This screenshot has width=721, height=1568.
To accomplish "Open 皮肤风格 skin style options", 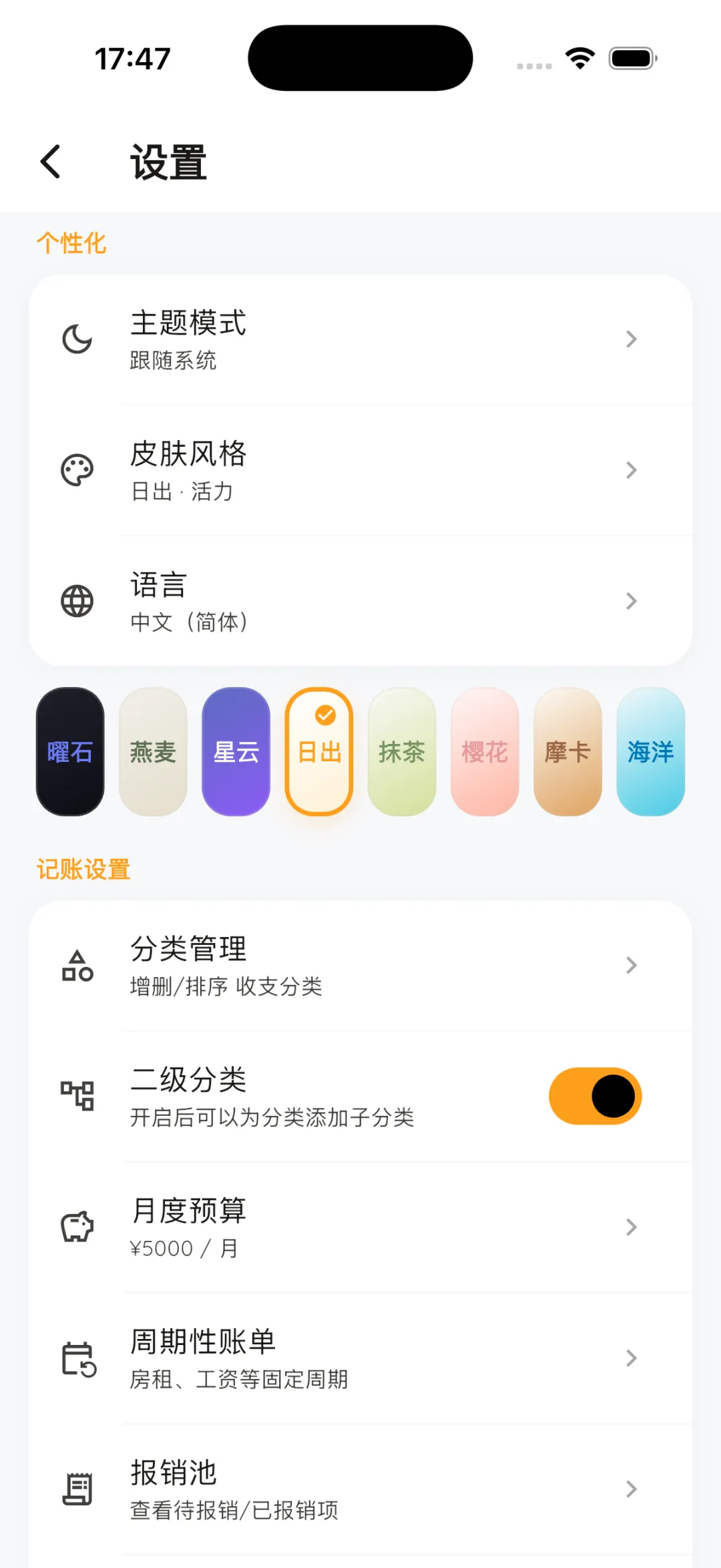I will tap(360, 471).
